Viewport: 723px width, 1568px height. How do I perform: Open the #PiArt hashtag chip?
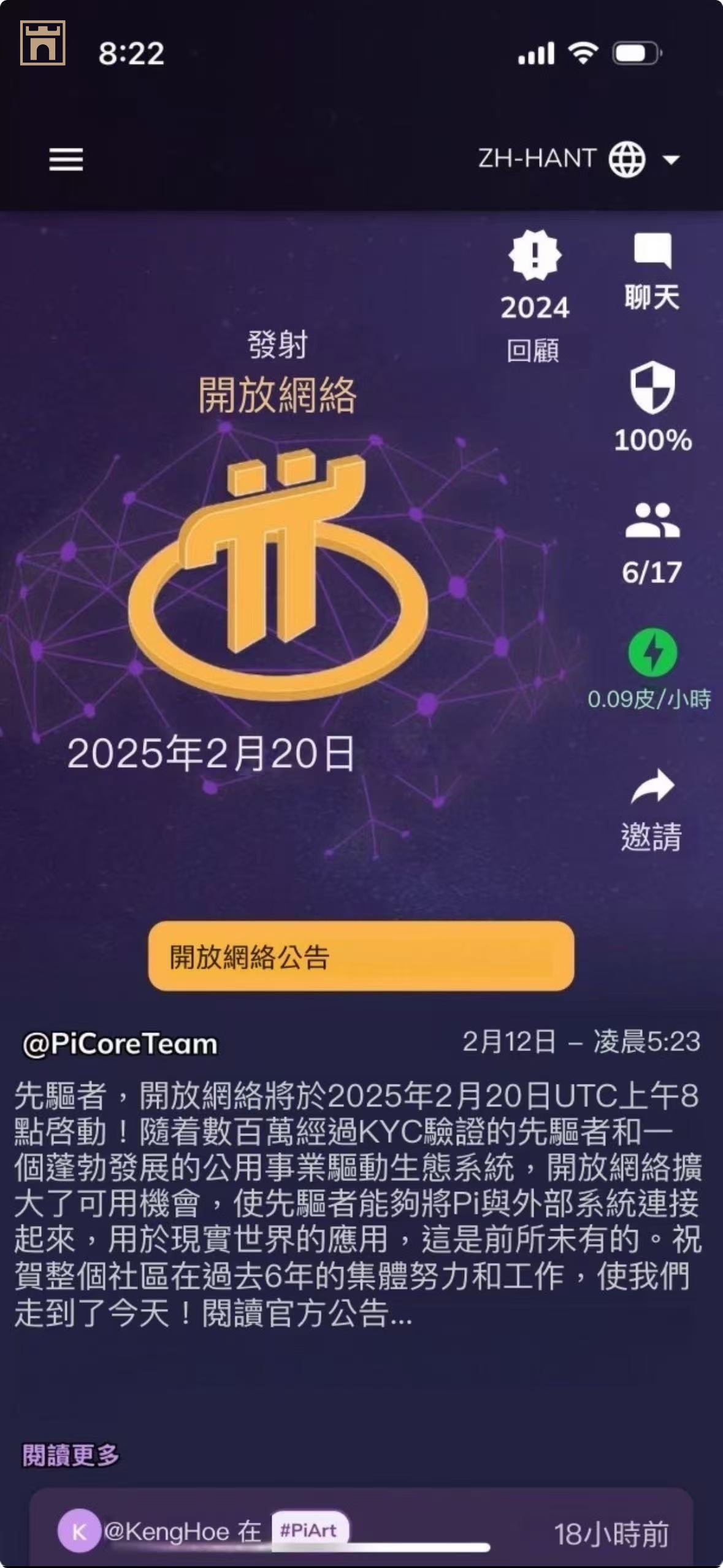pos(309,1530)
